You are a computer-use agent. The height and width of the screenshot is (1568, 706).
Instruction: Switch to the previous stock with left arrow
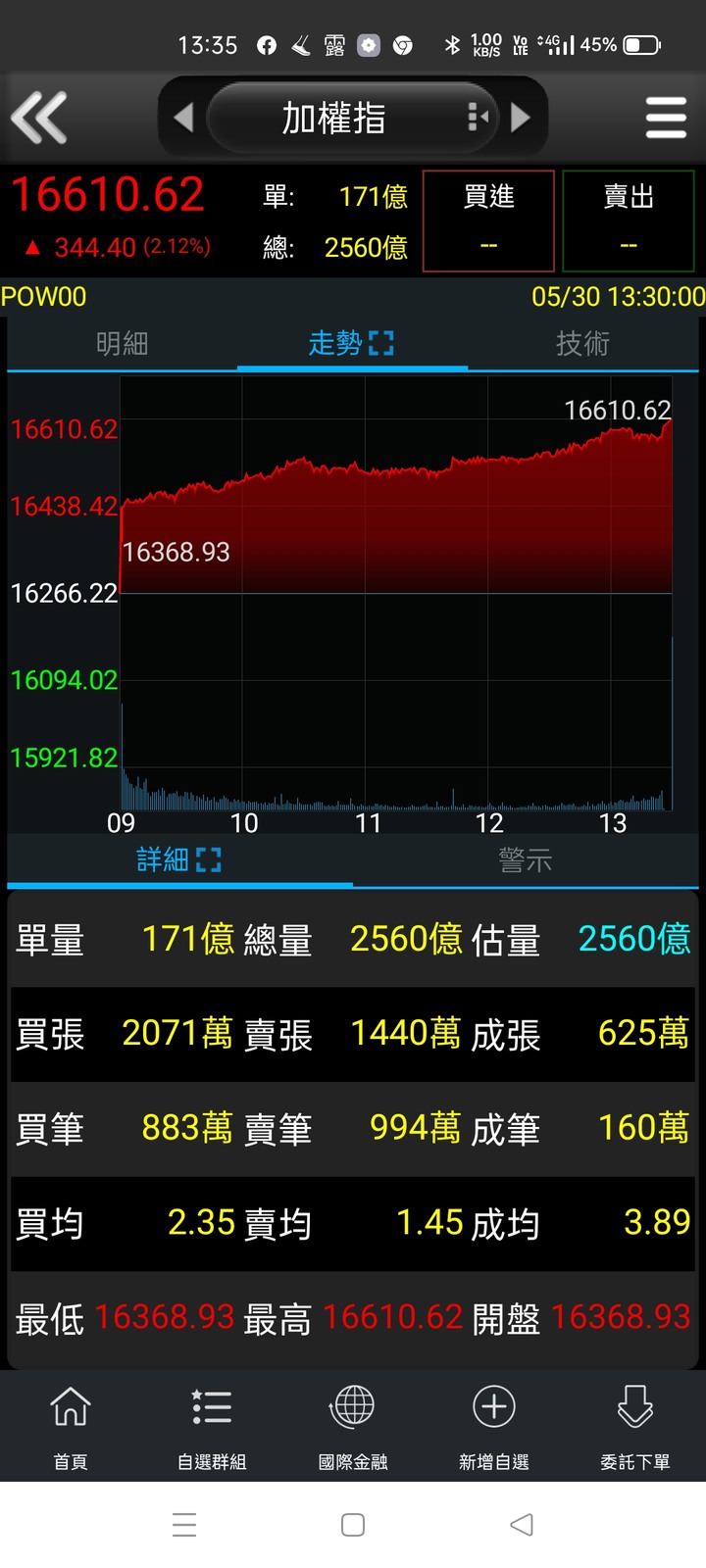click(x=183, y=118)
